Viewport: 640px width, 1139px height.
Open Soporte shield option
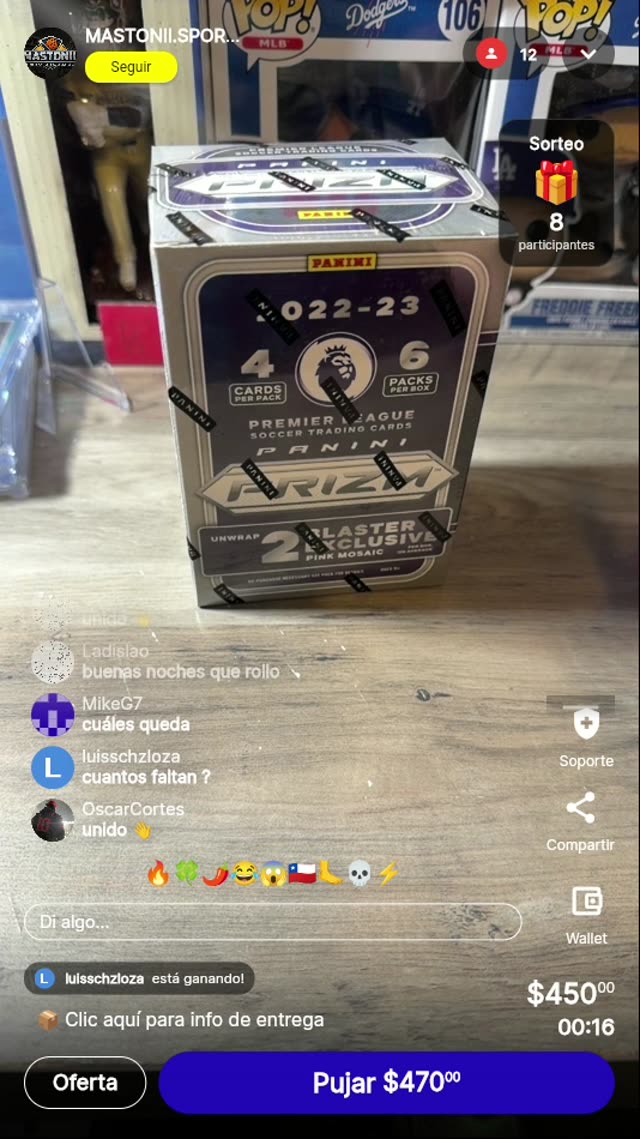pos(586,735)
